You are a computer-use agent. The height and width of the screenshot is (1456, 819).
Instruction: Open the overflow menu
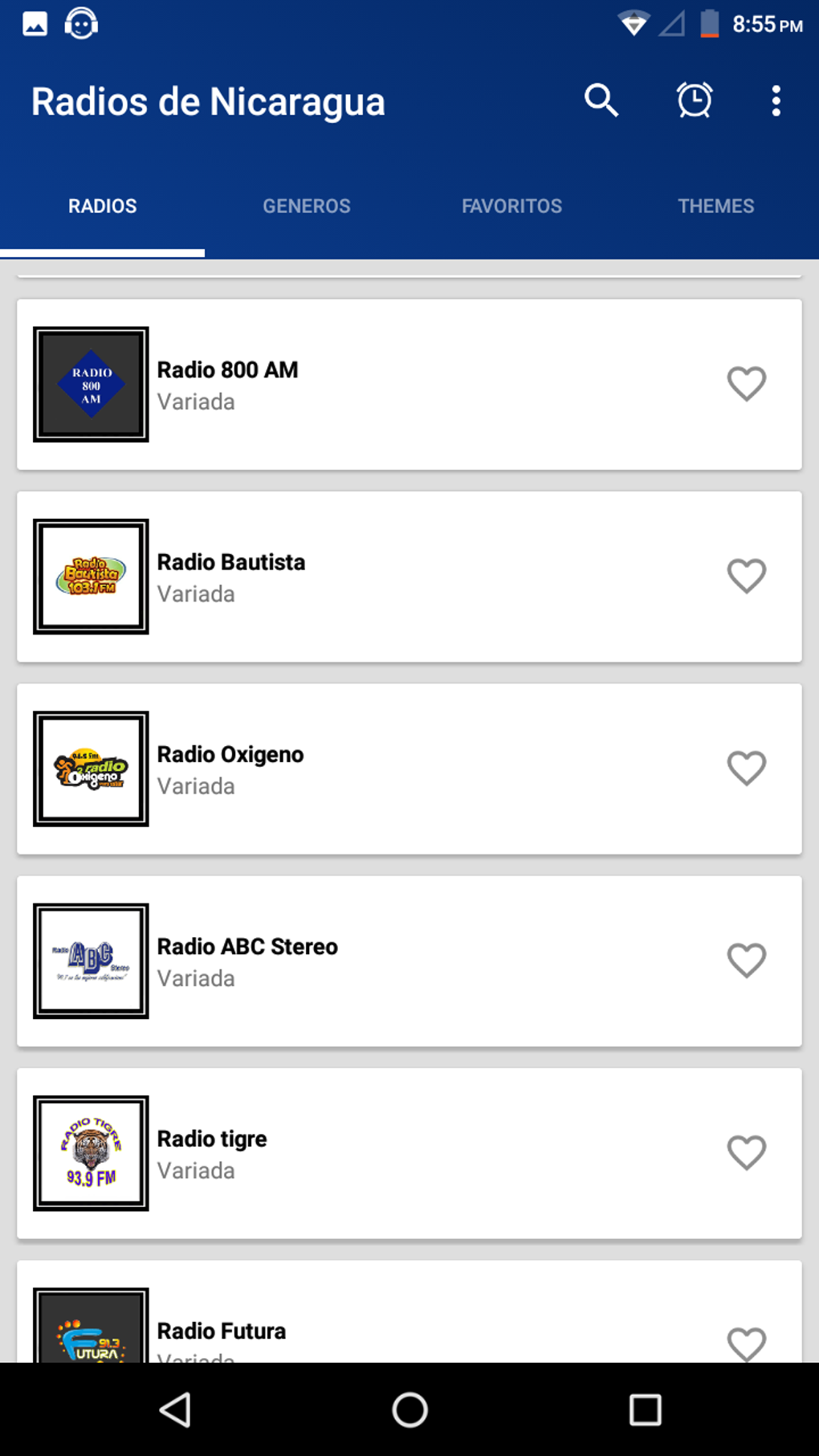coord(776,101)
